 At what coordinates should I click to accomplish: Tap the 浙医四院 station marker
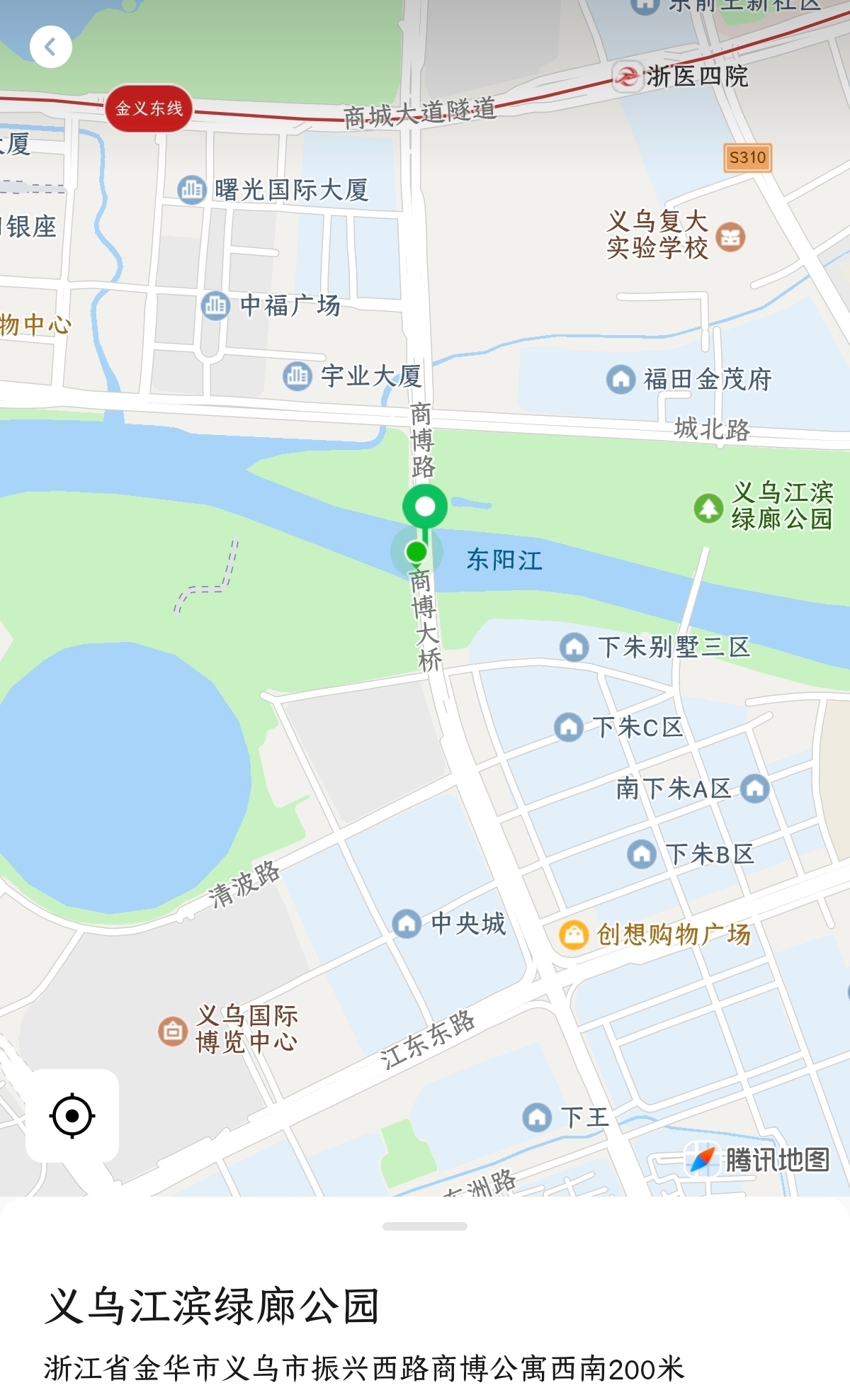pyautogui.click(x=626, y=77)
